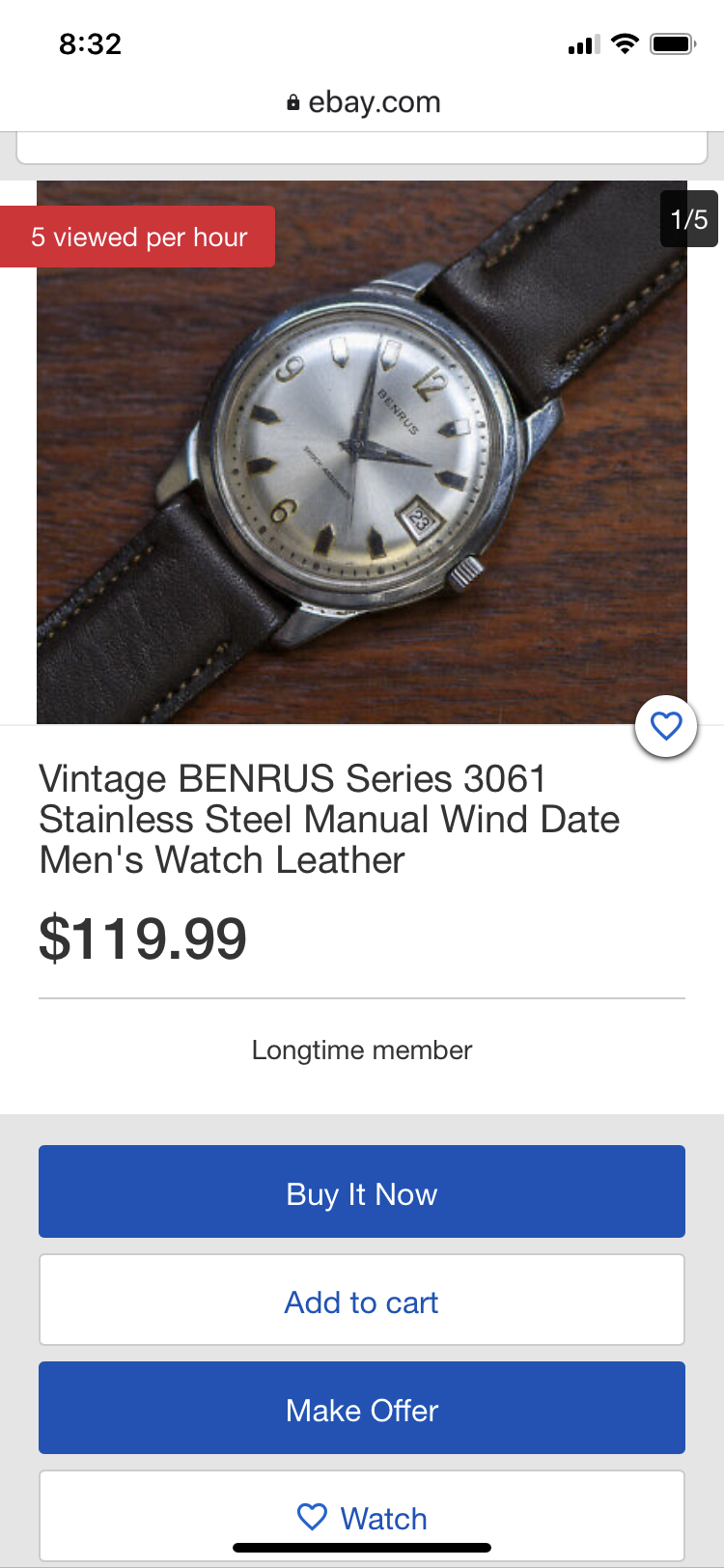
Task: Open the Benrus watch photo
Action: [362, 454]
